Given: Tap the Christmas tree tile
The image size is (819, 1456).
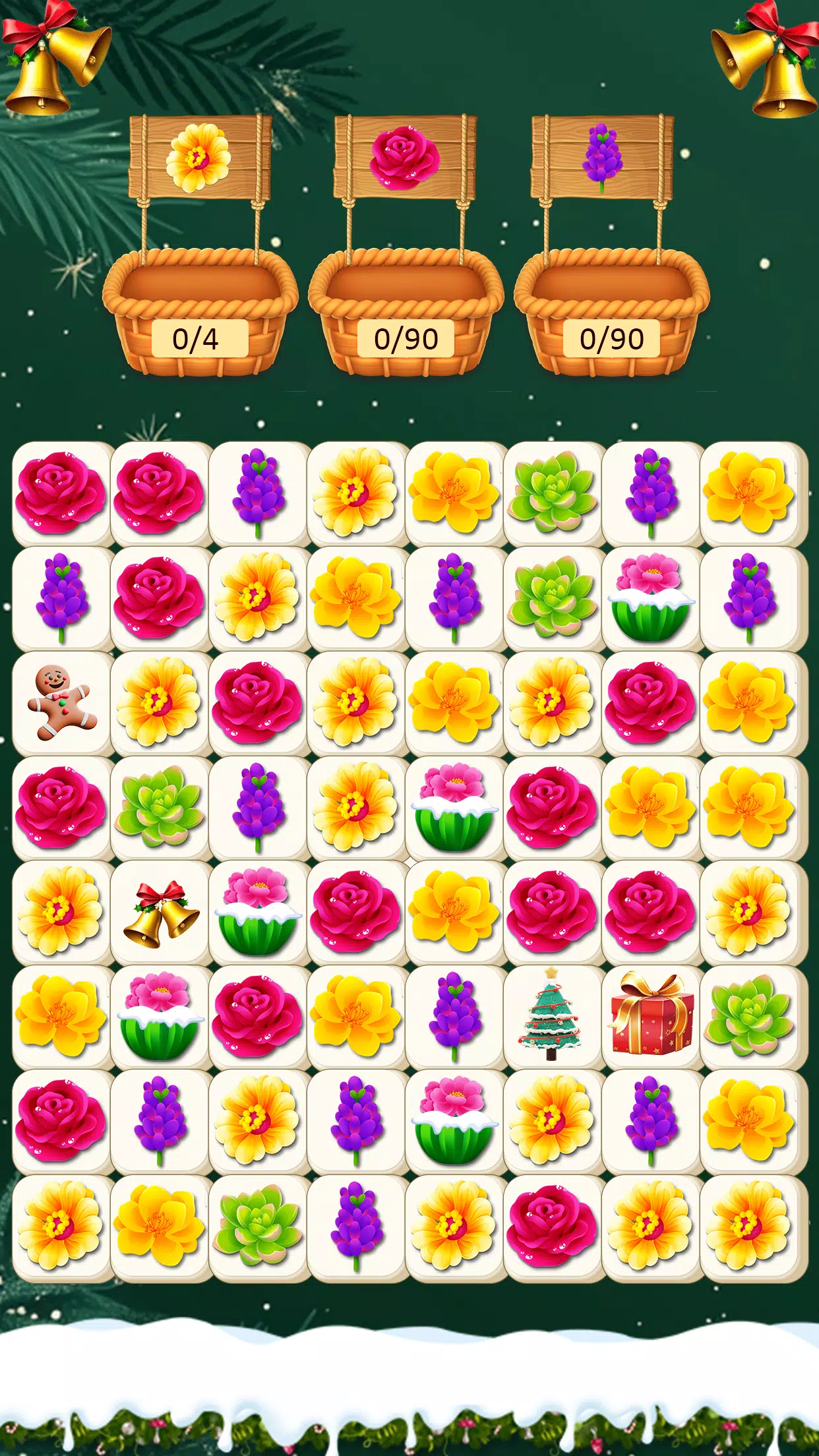Looking at the screenshot, I should 553,1017.
